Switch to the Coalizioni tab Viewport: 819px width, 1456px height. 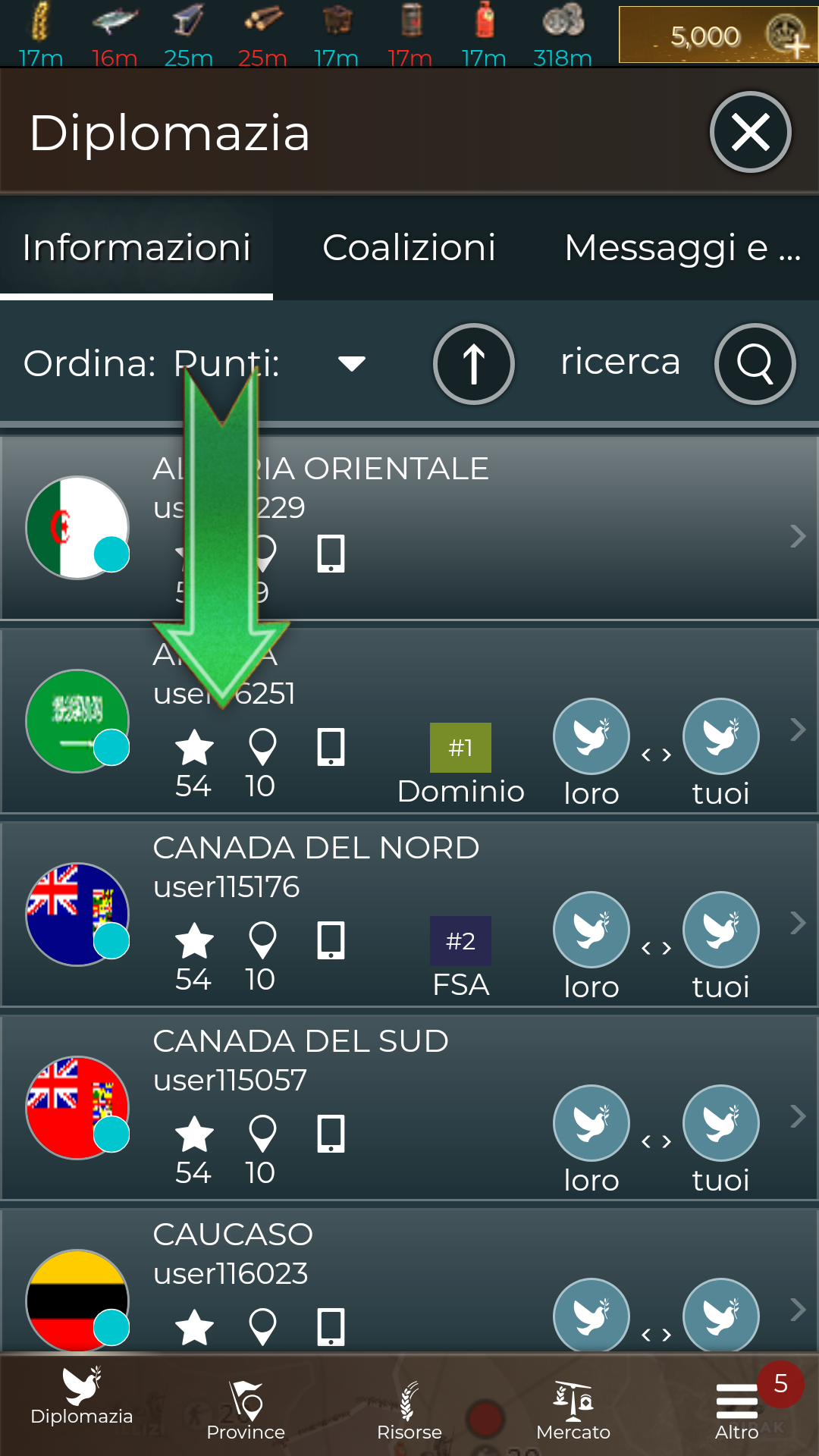coord(409,248)
